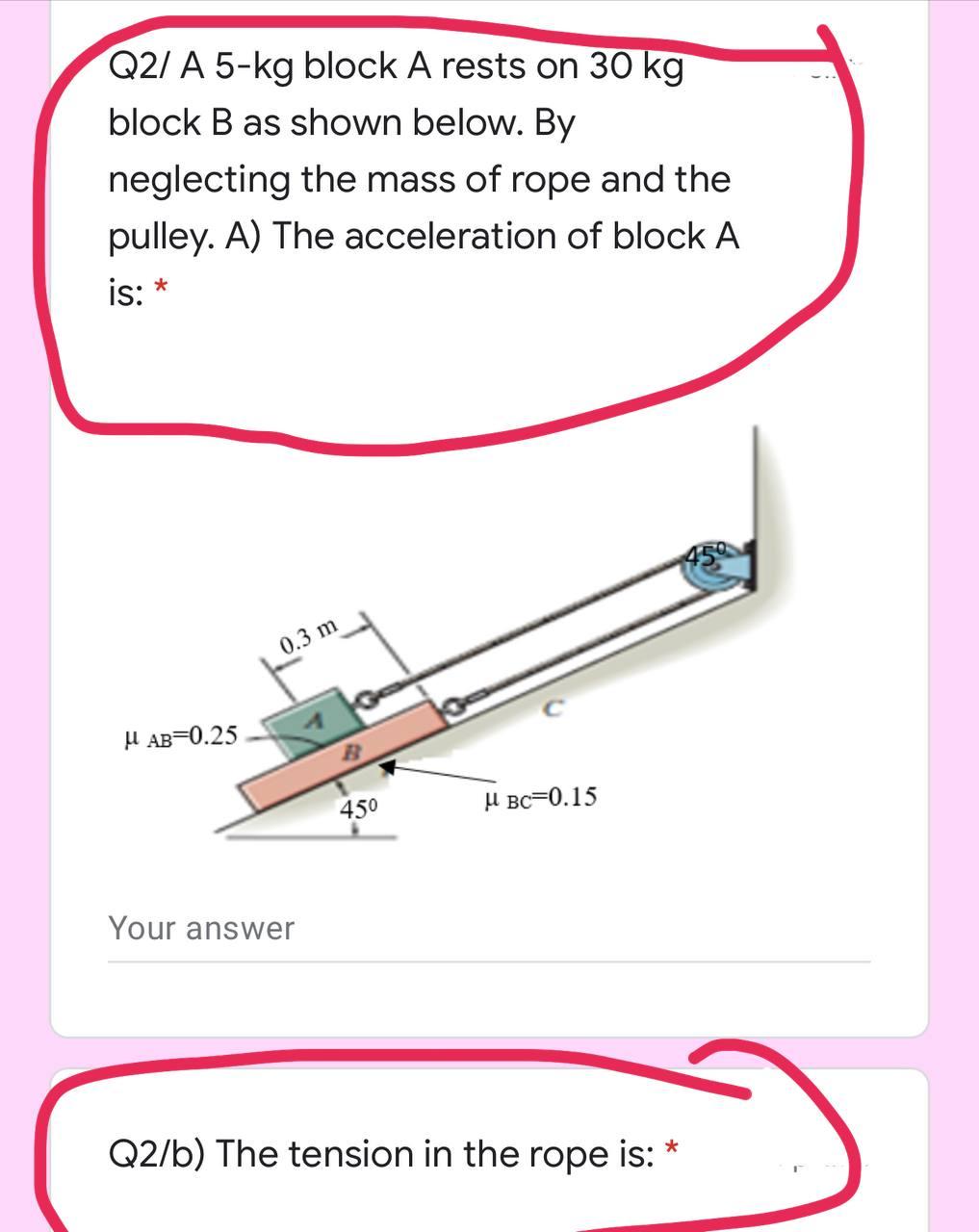
Task: Tap the 'Your answer' field for Q2
Action: point(488,930)
